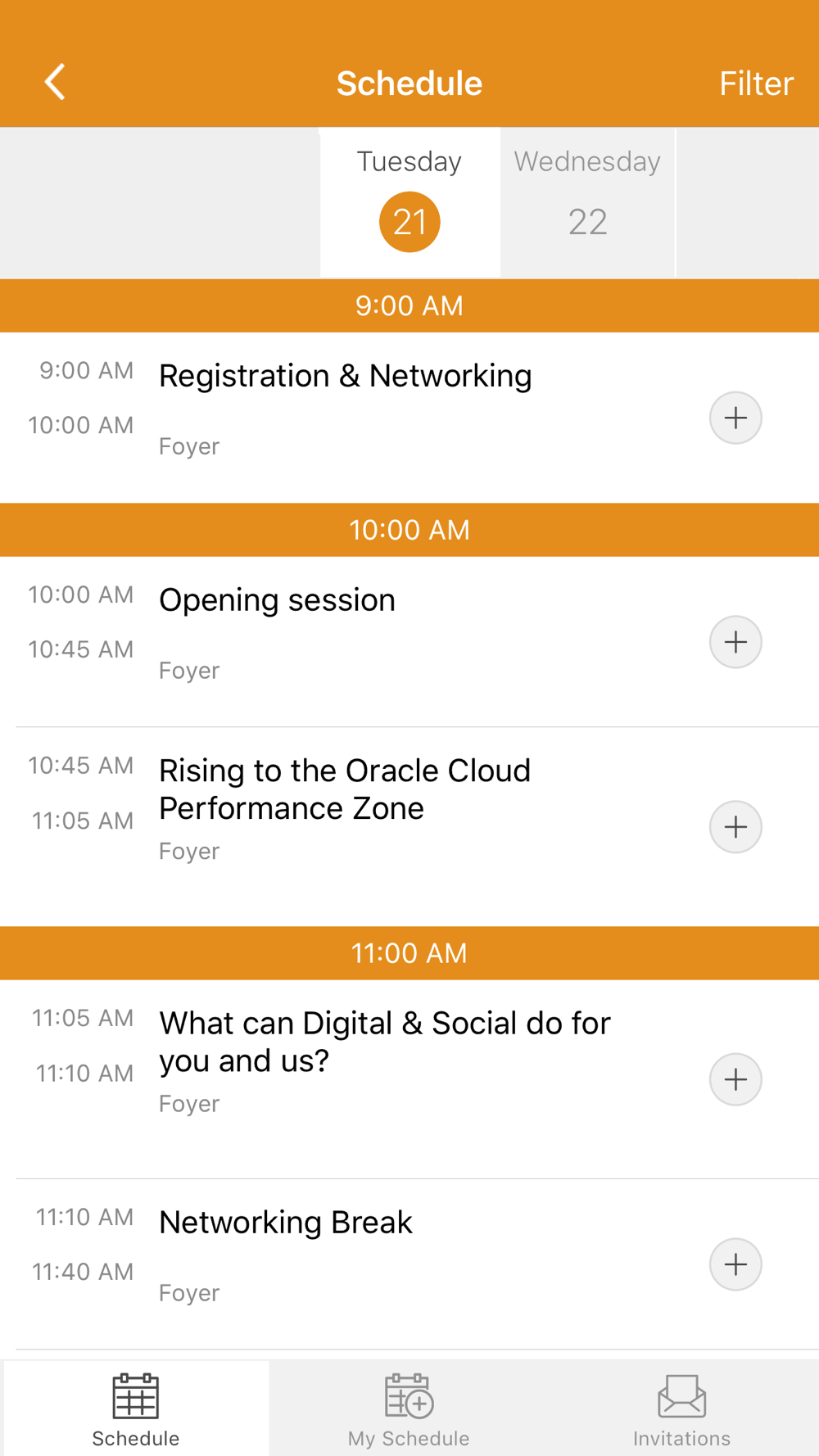
Task: Add Registration & Networking to my schedule
Action: coord(735,418)
